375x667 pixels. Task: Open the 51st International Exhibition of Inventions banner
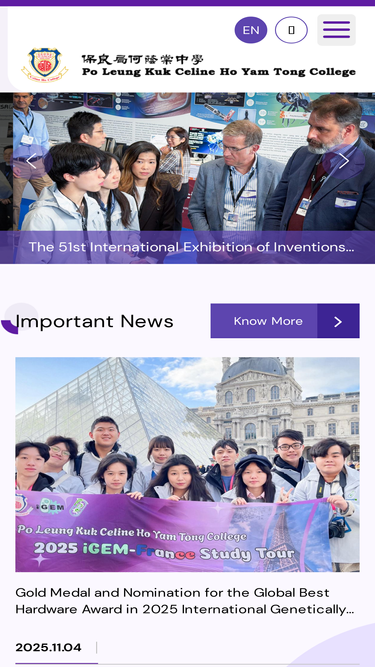[x=191, y=247]
